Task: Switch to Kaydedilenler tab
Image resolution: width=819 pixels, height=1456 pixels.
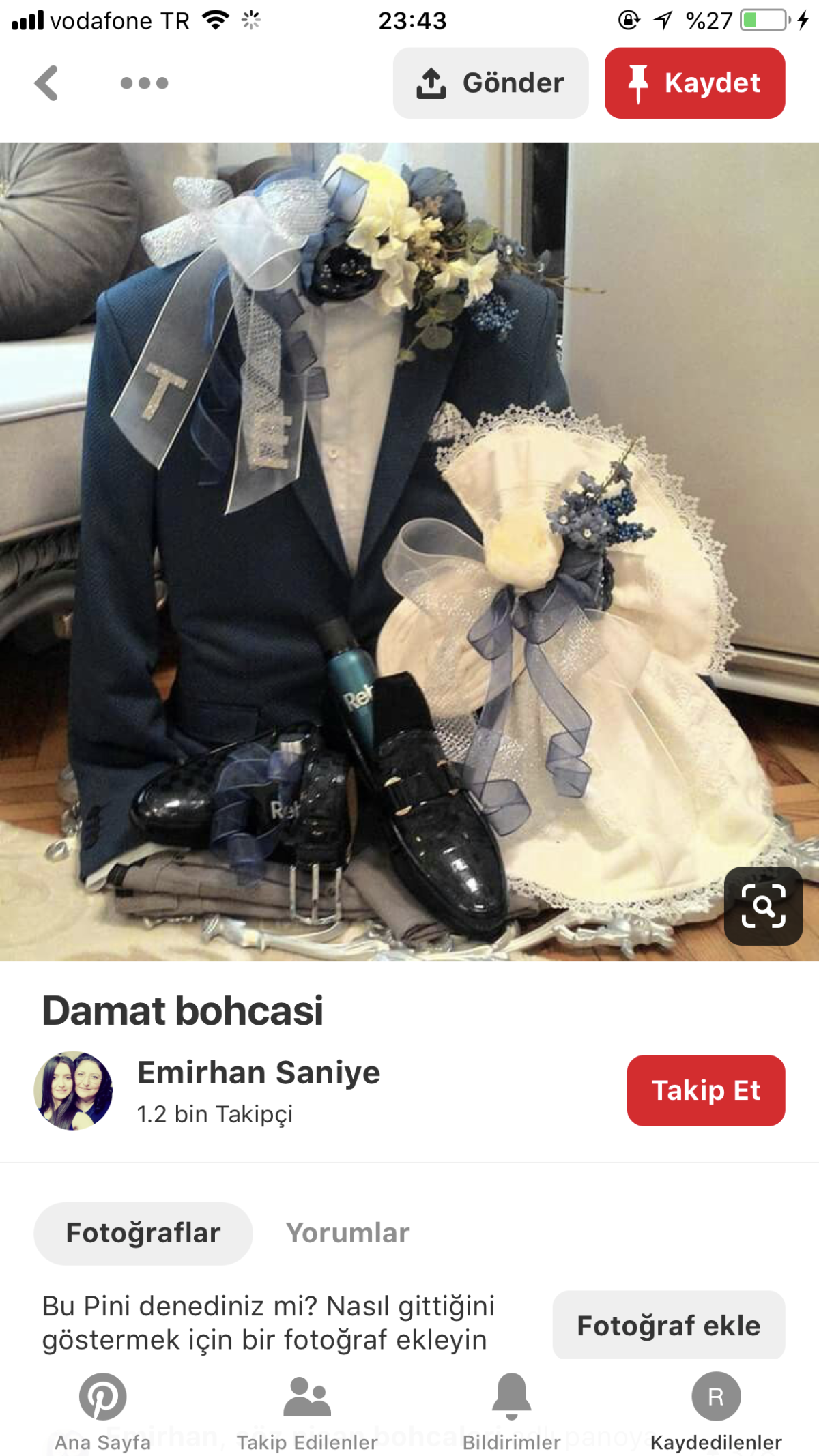Action: pyautogui.click(x=716, y=1411)
